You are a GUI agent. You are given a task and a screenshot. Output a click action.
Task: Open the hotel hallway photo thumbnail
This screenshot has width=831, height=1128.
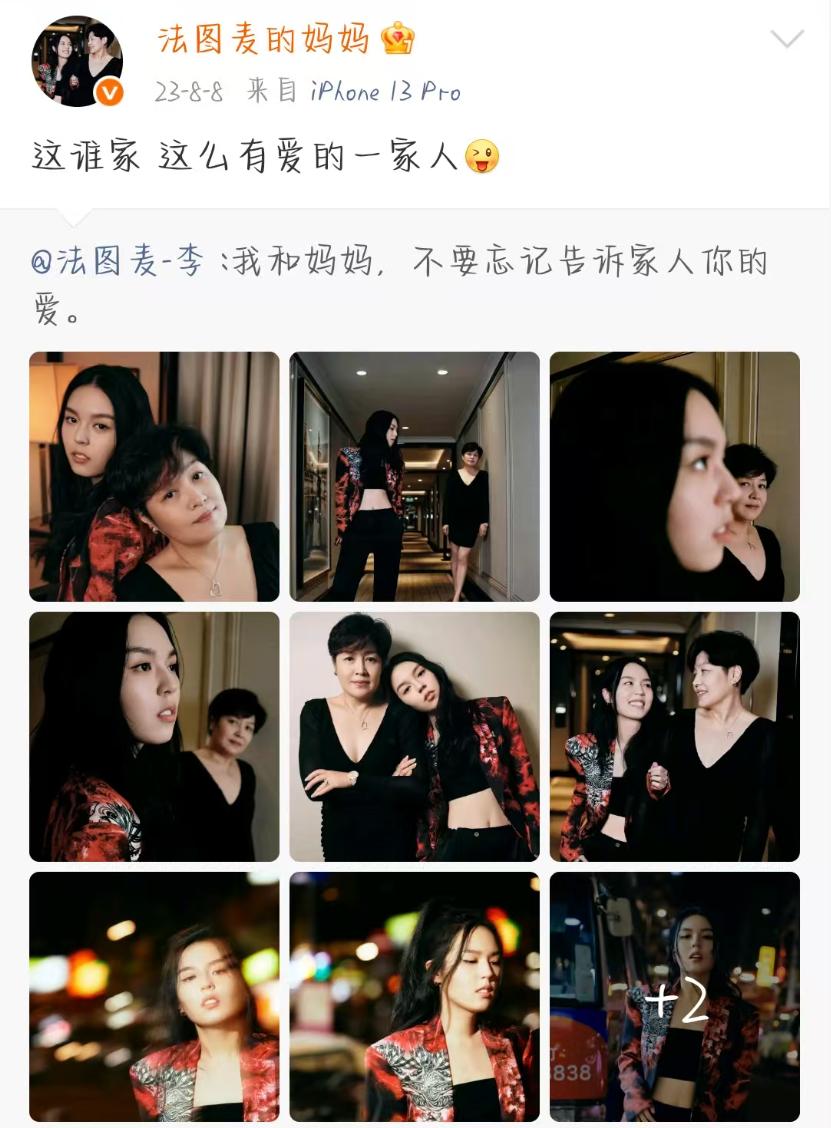coord(415,476)
